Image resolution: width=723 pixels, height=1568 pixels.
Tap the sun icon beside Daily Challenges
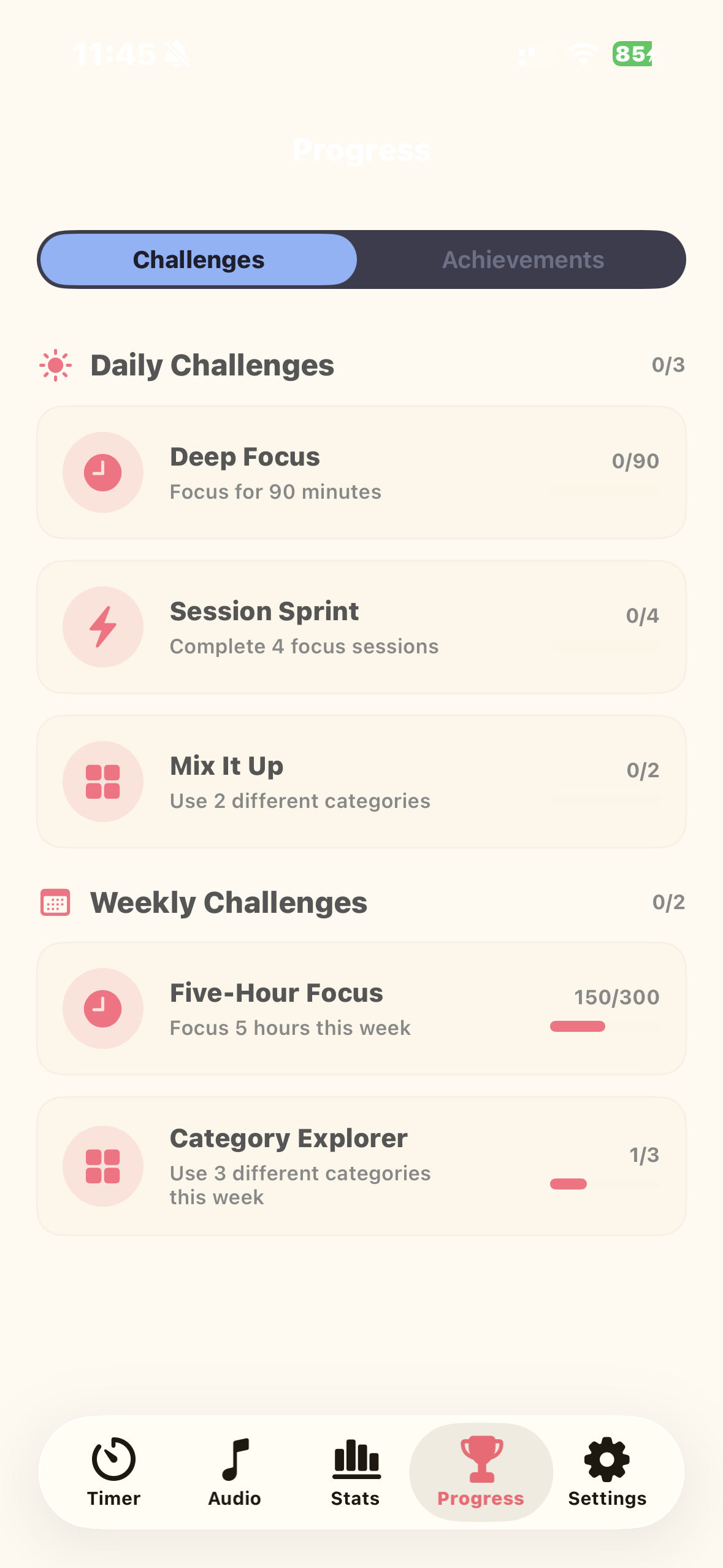pos(55,364)
